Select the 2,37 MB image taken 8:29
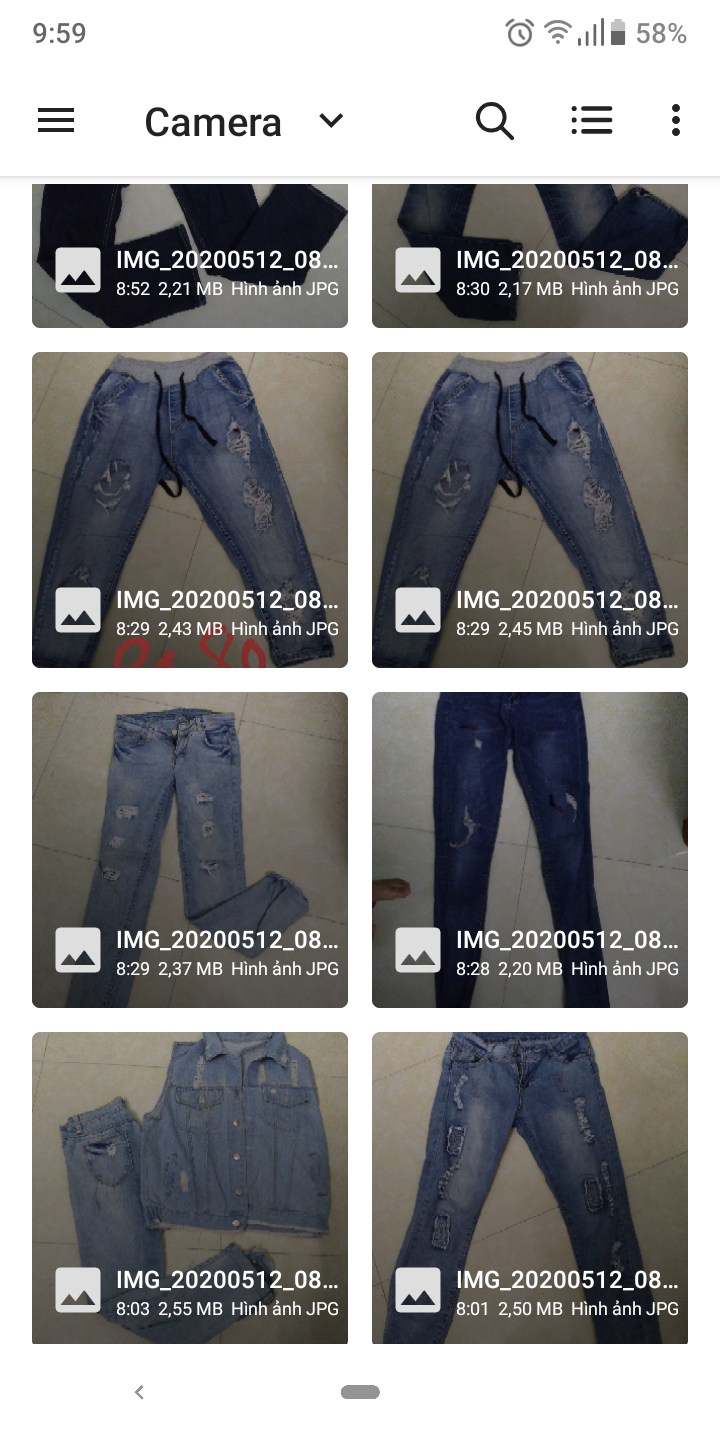The image size is (720, 1440). 190,850
